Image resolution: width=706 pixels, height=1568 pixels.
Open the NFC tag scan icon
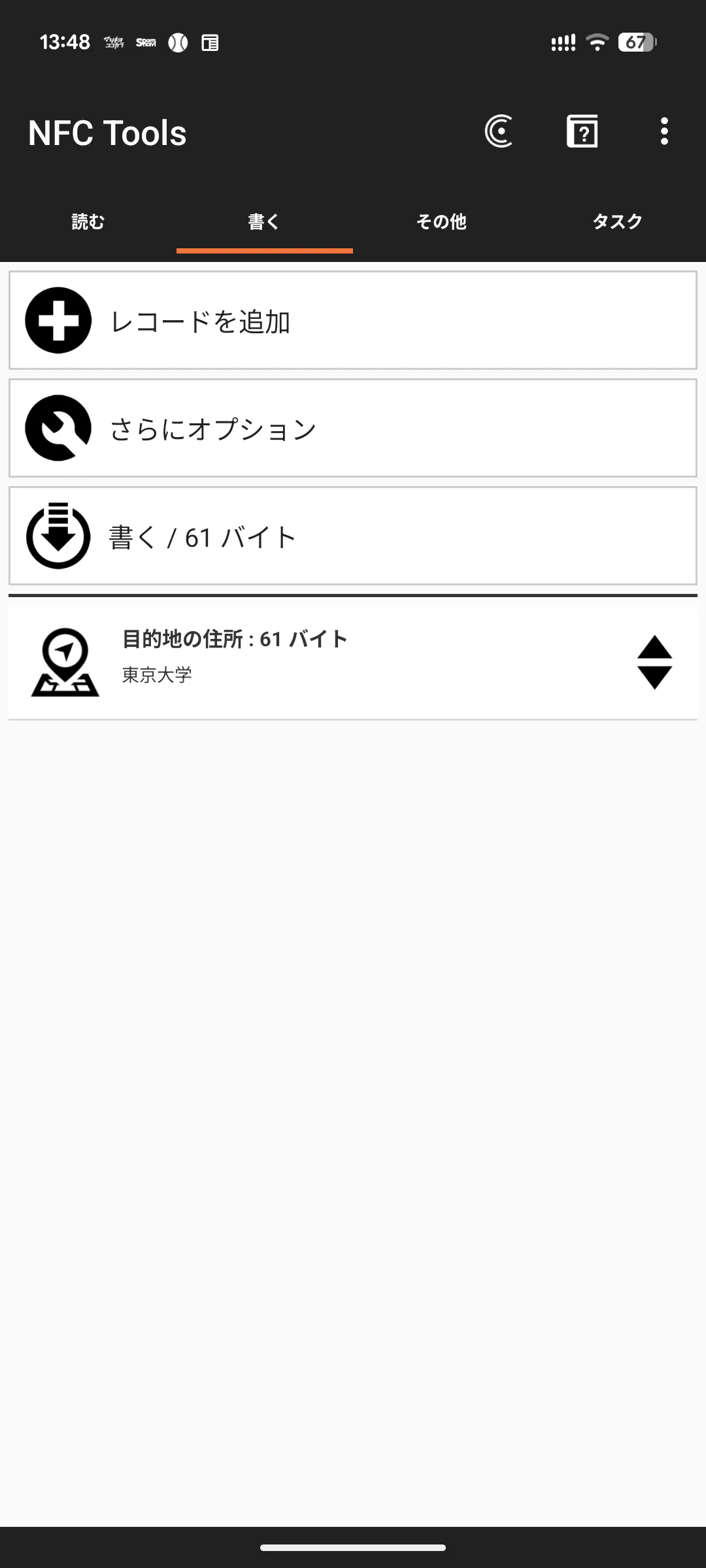pos(499,132)
